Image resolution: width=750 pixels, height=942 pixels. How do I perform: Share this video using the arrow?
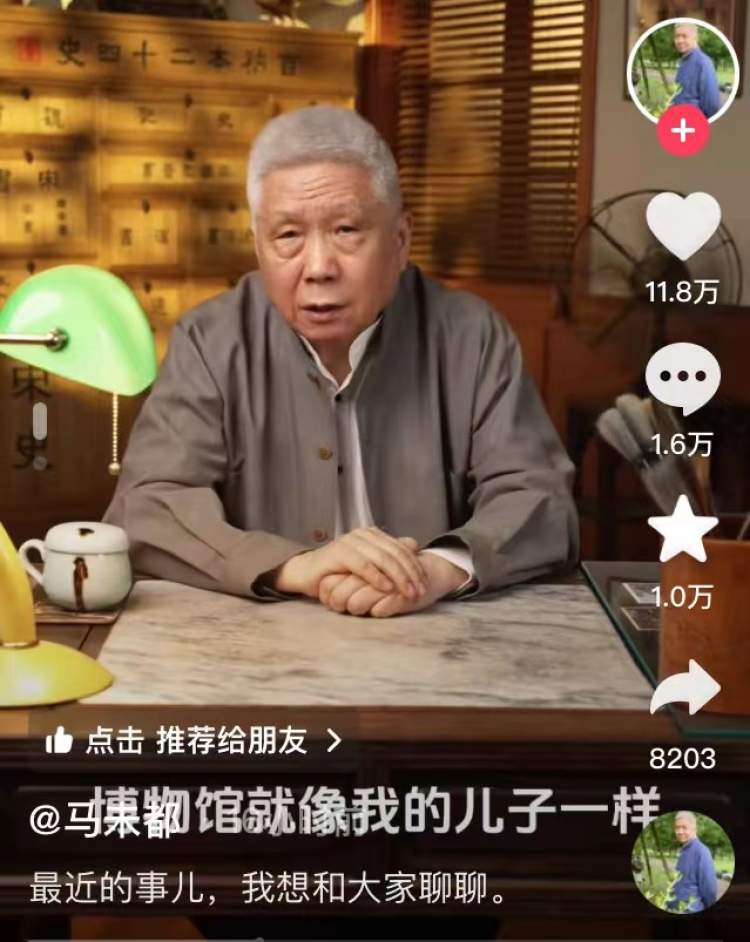(685, 688)
